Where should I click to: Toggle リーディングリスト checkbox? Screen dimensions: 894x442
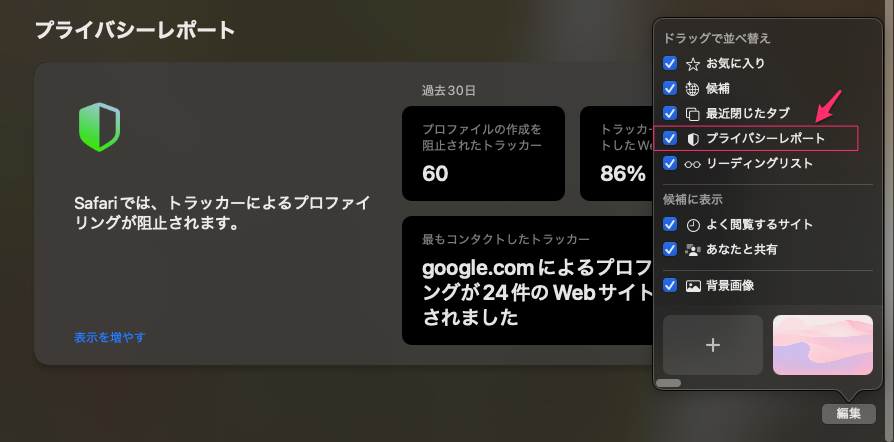pyautogui.click(x=671, y=163)
